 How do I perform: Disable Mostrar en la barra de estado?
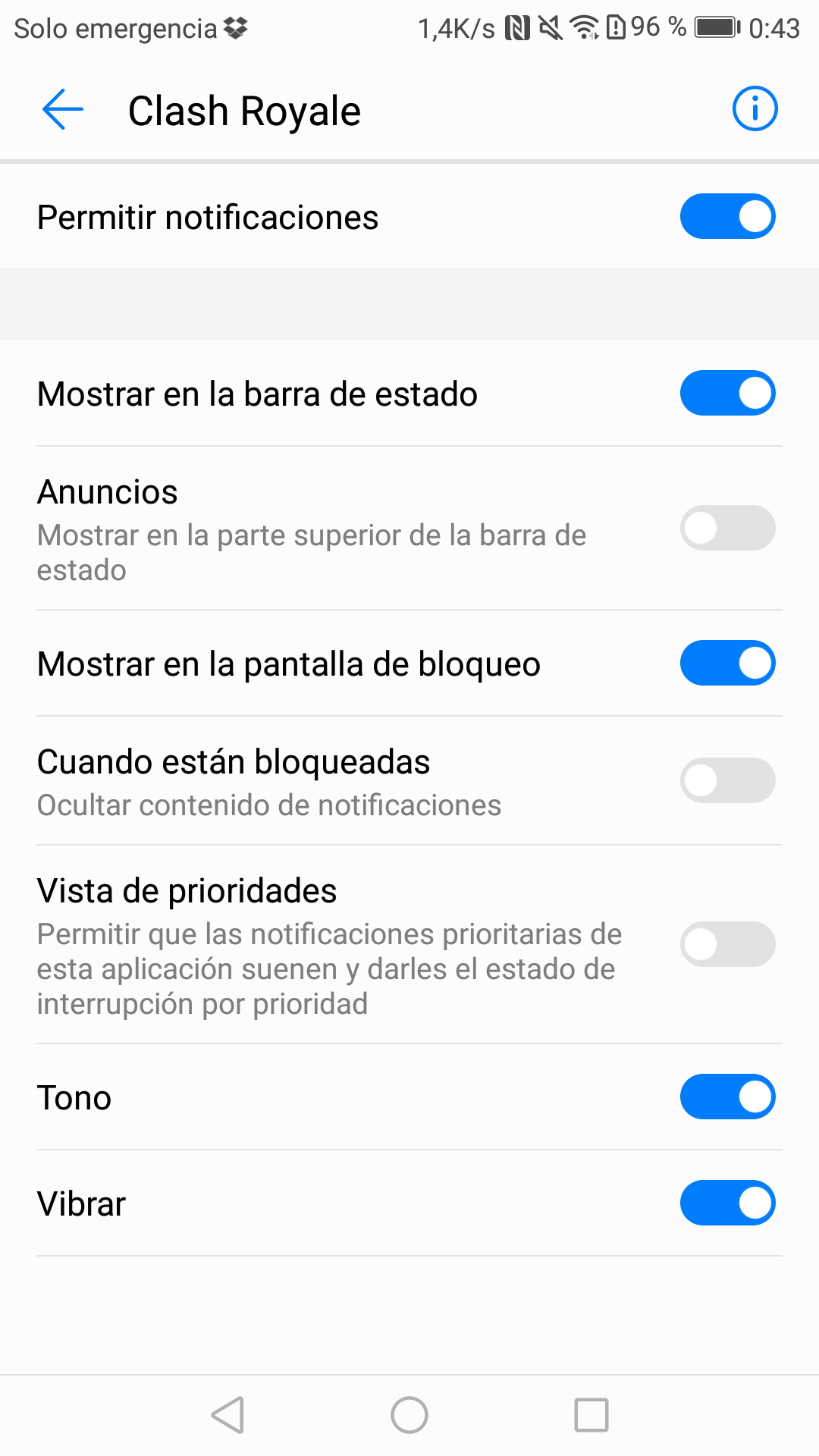click(727, 394)
